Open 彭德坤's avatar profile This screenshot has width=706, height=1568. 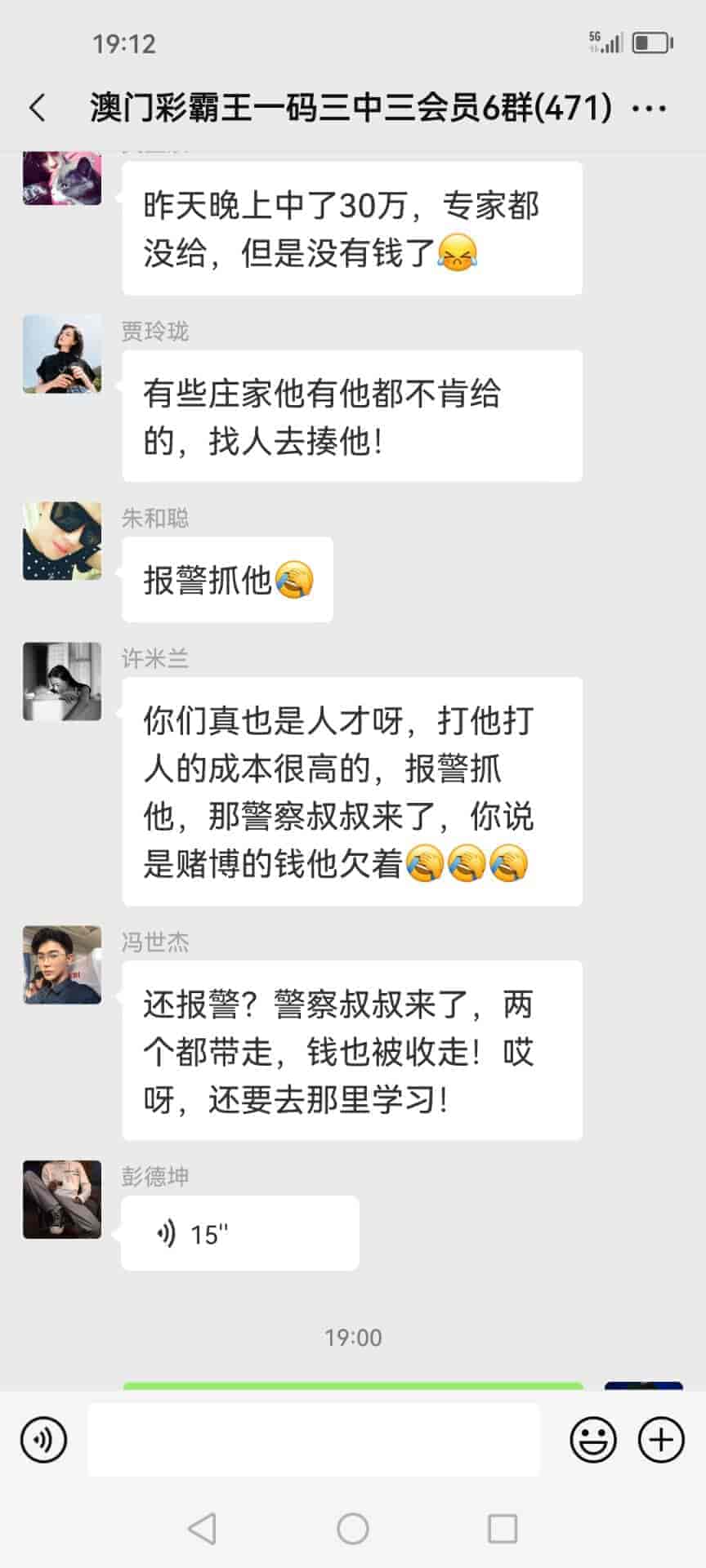tap(62, 1200)
